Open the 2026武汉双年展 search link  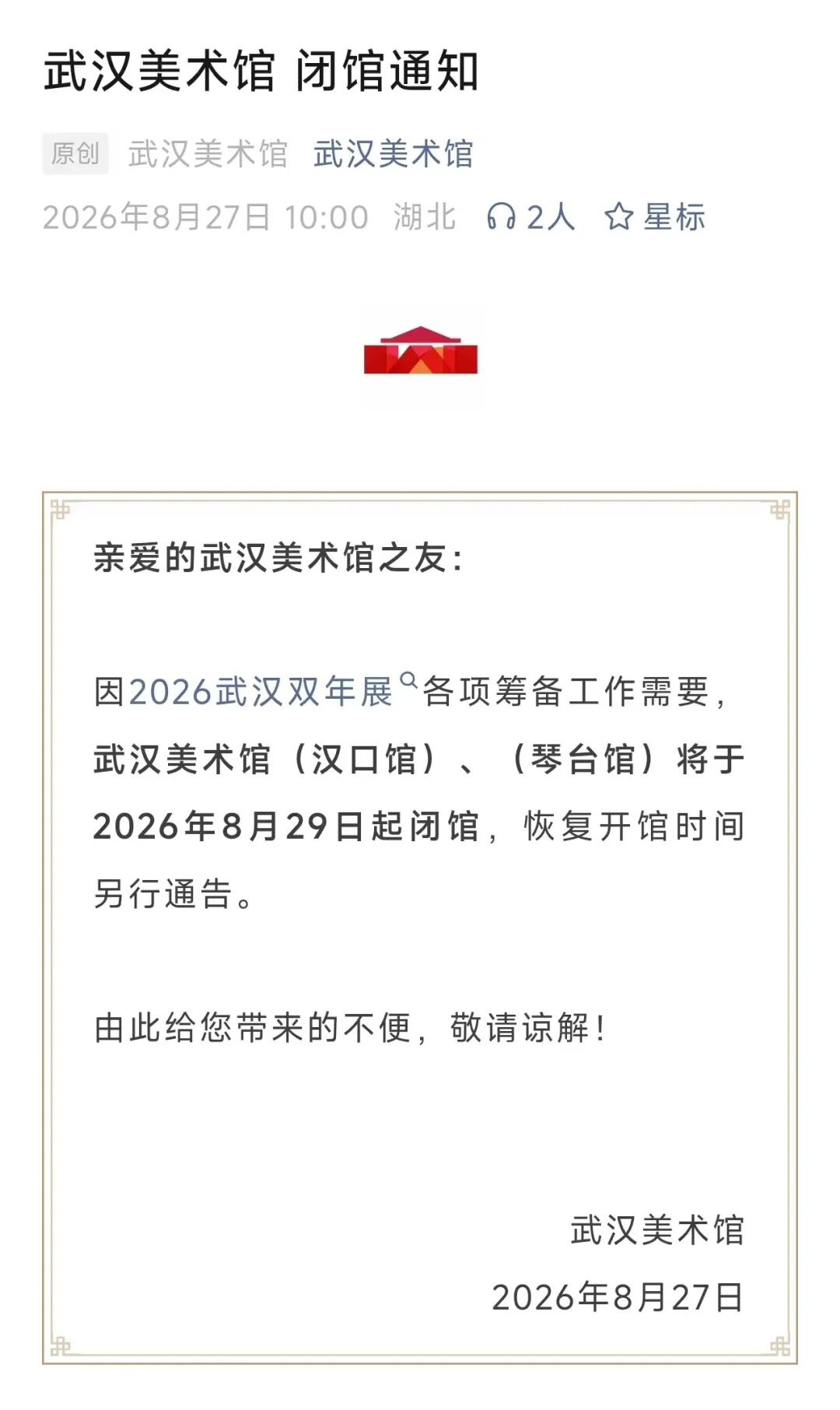coord(273,691)
